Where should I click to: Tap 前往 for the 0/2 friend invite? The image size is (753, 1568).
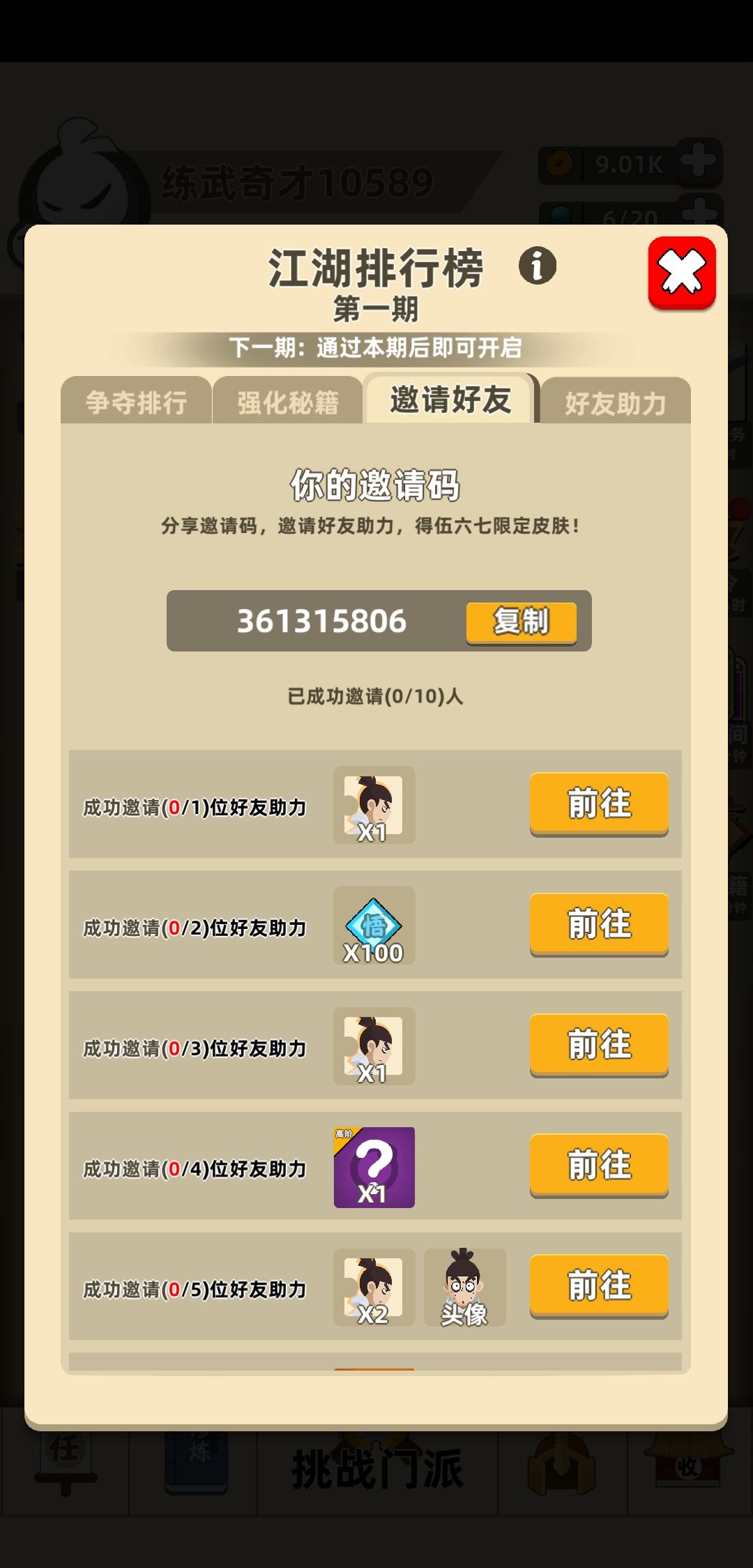pyautogui.click(x=599, y=924)
